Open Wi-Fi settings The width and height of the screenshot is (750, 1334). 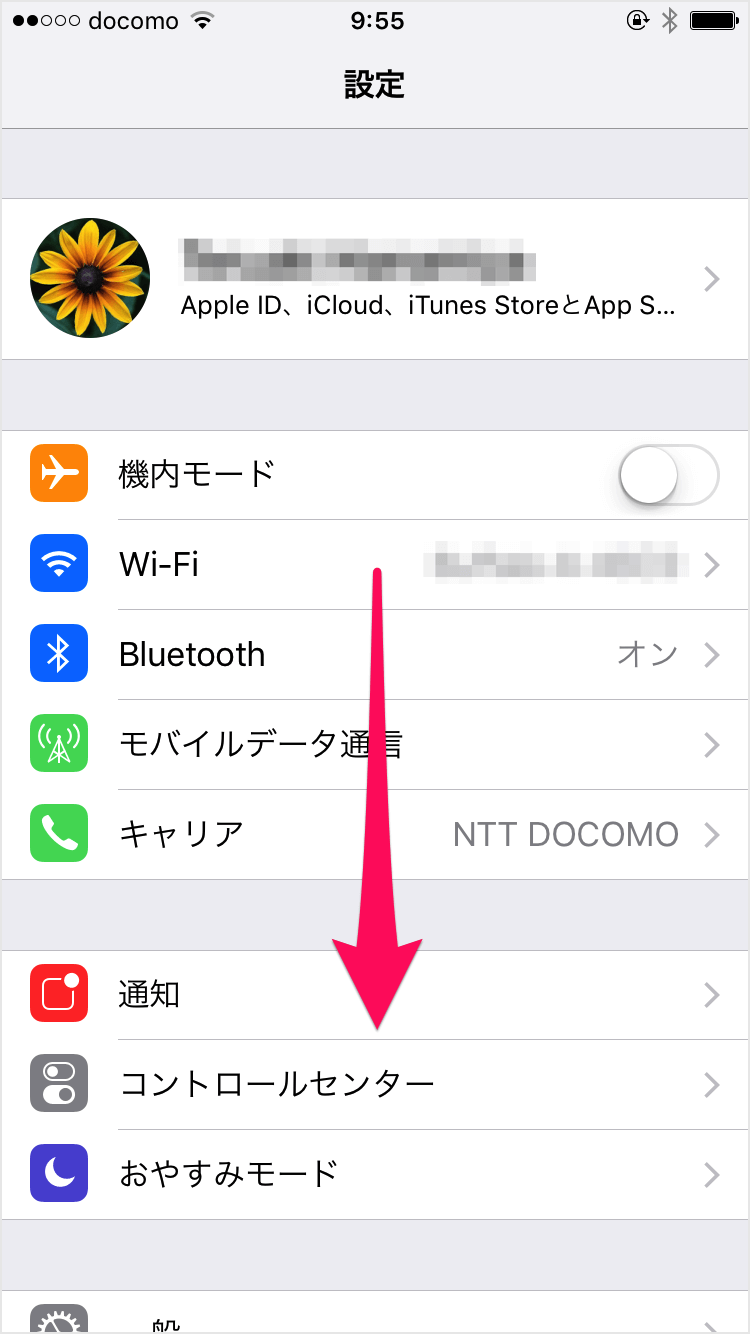tap(375, 565)
